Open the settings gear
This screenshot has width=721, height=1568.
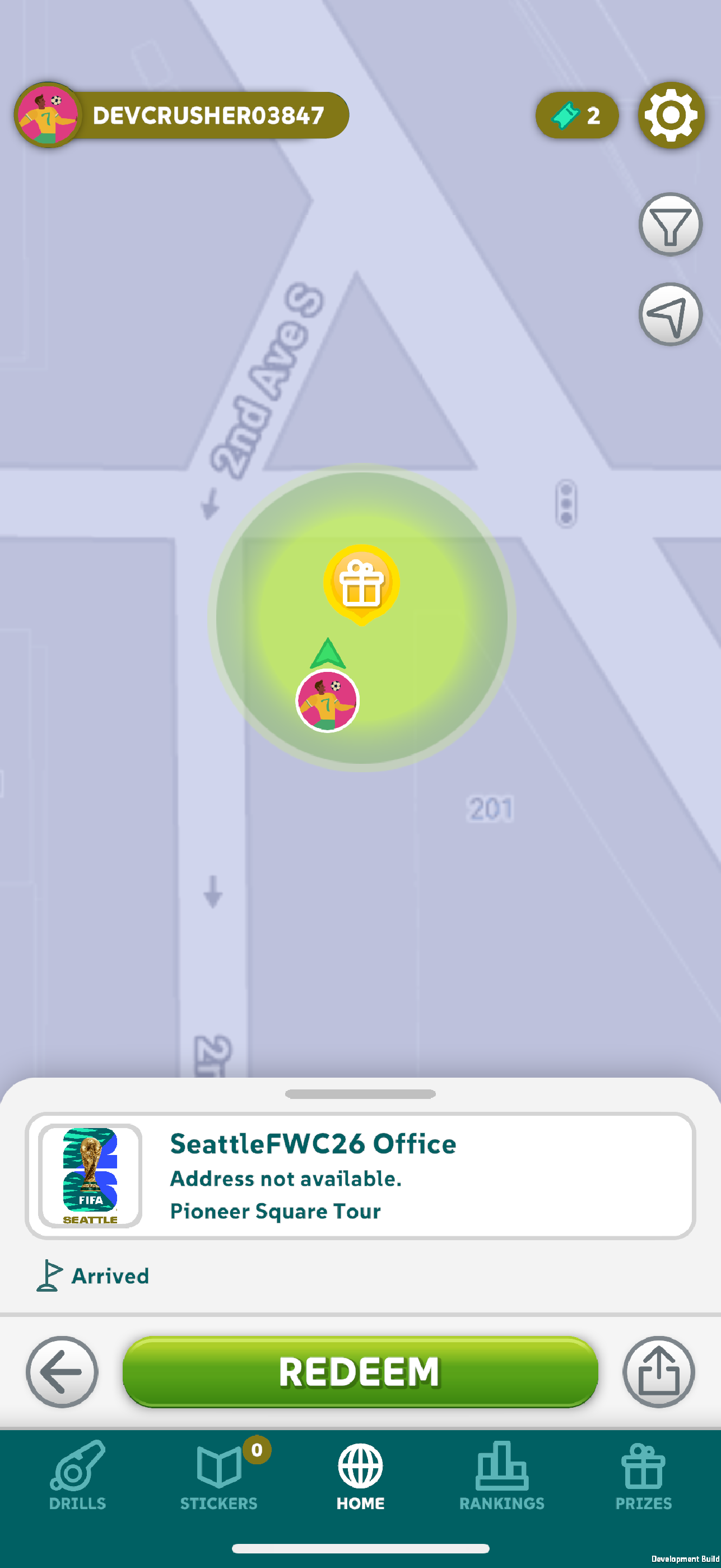point(671,115)
